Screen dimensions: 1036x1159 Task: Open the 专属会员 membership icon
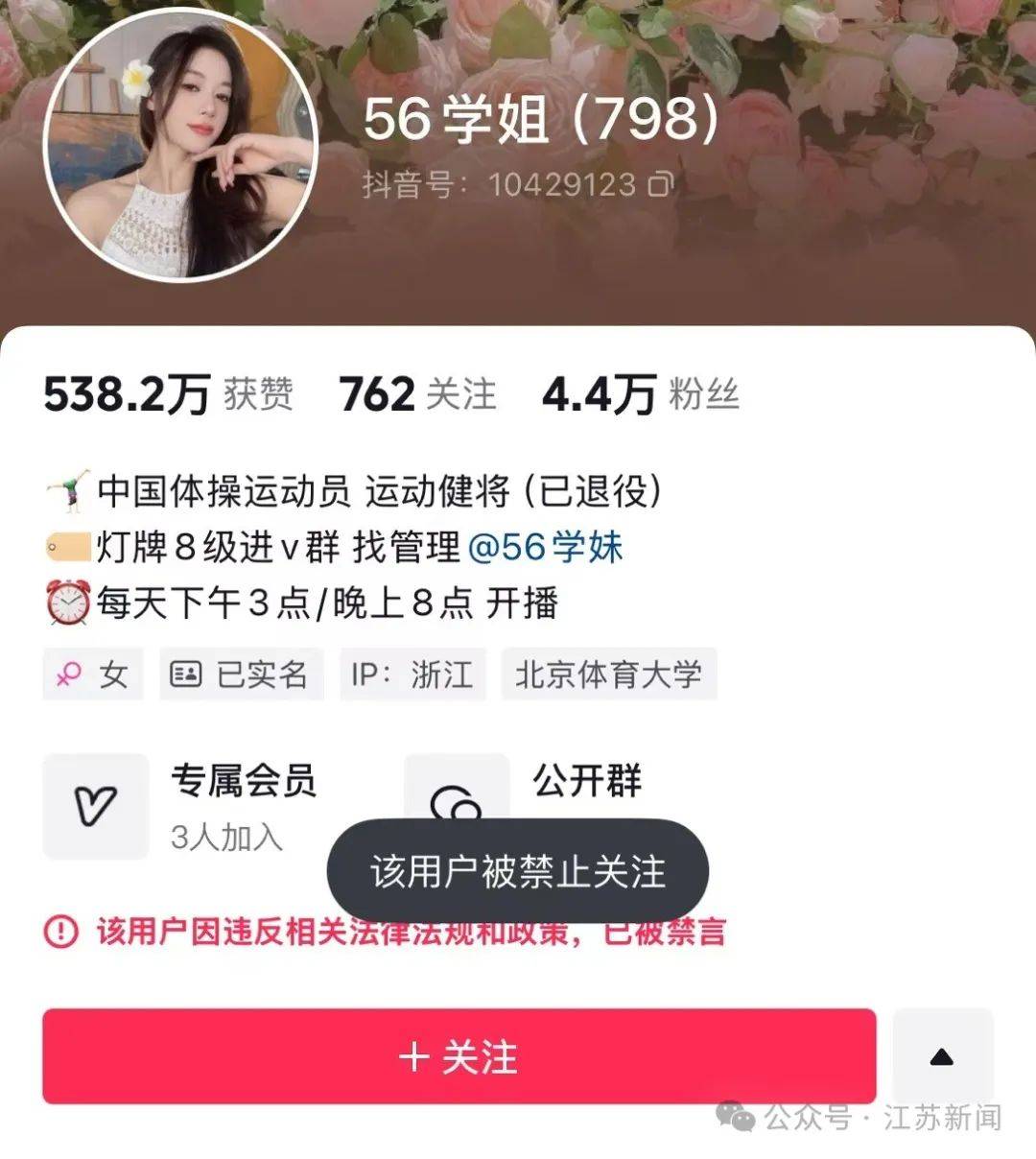pos(96,808)
